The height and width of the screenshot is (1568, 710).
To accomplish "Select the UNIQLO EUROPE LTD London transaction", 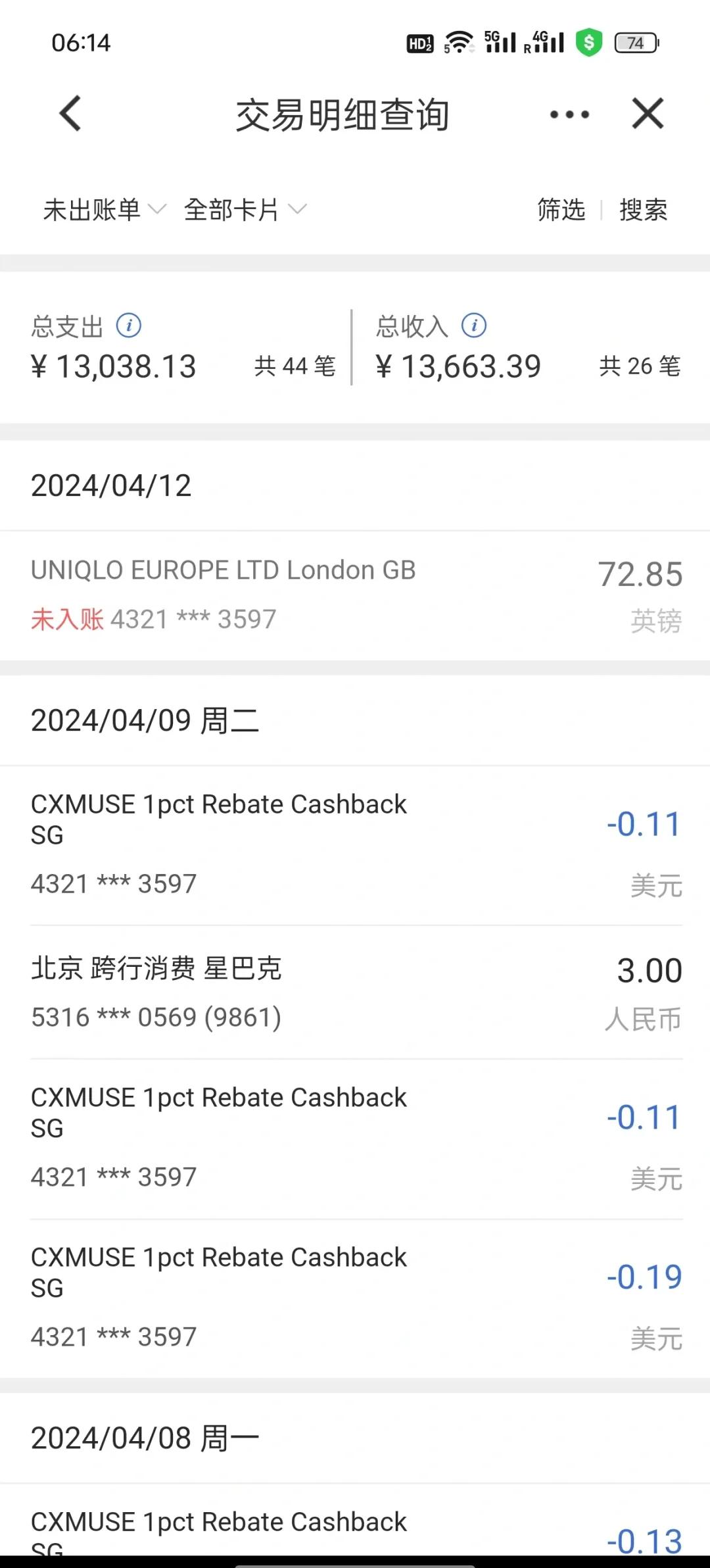I will point(355,592).
